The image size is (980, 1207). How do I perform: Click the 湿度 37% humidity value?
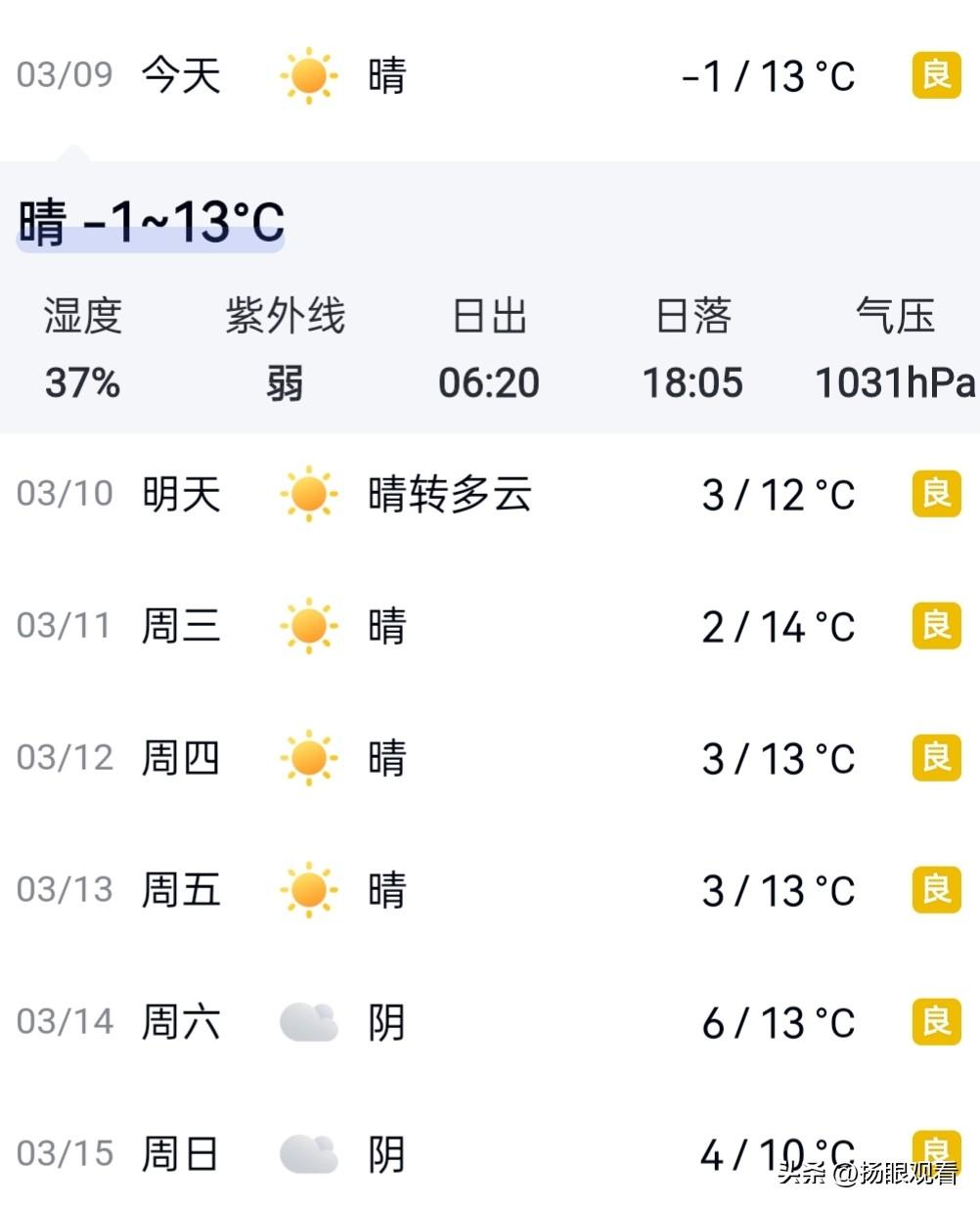[82, 383]
